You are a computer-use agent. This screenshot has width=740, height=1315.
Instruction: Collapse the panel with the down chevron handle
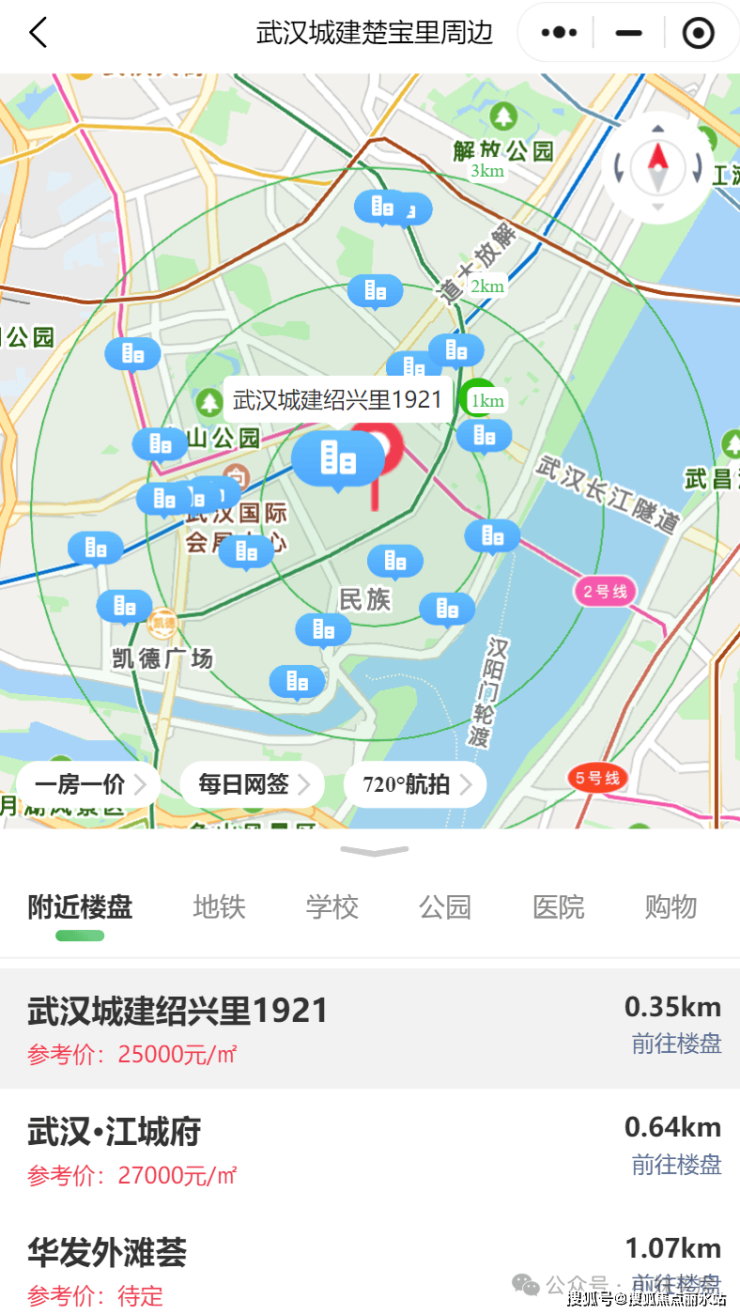tap(374, 852)
